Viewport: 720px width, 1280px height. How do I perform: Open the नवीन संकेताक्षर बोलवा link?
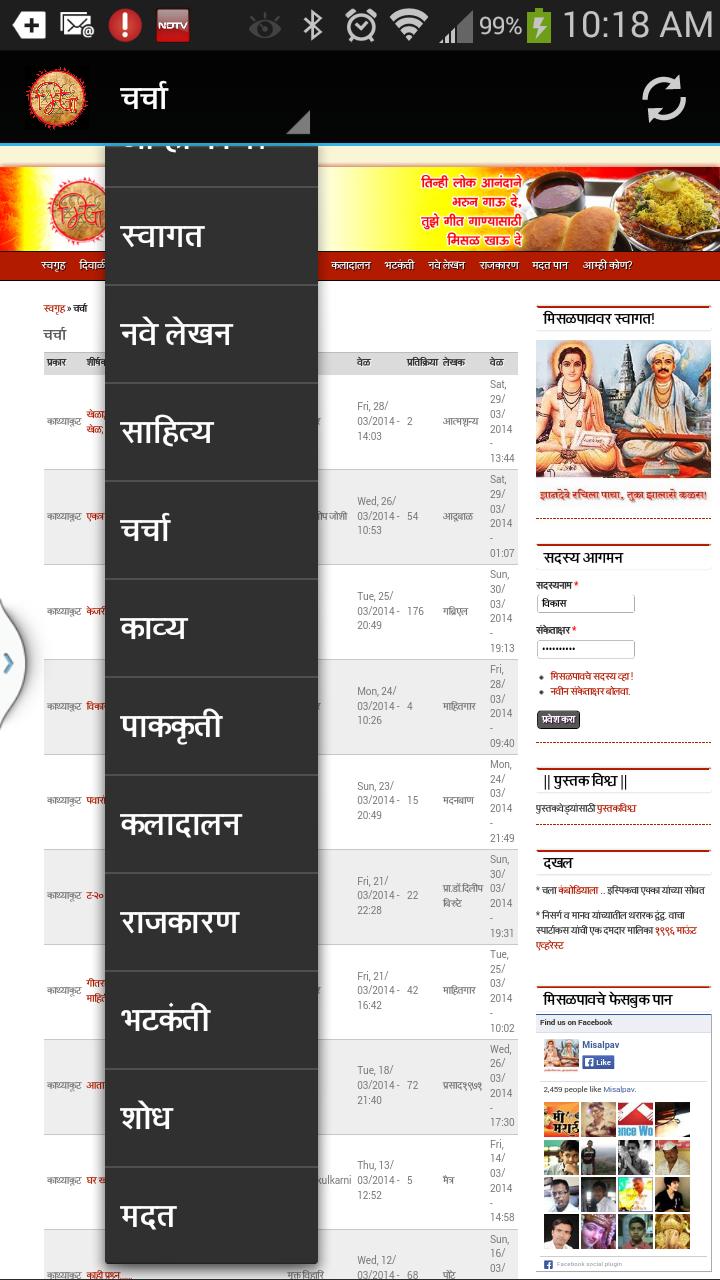590,691
